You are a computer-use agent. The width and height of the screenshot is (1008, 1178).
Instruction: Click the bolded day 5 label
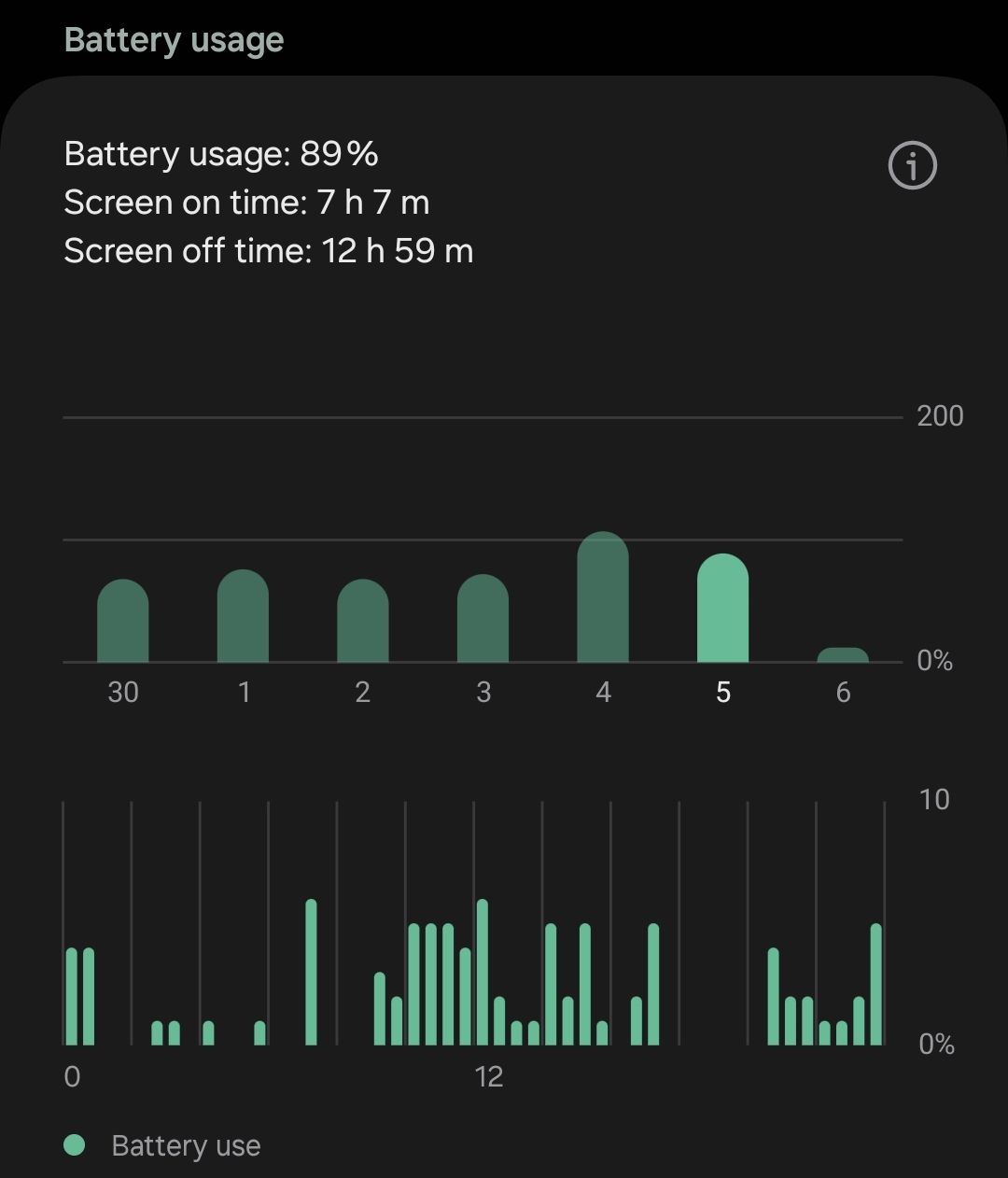click(x=723, y=693)
